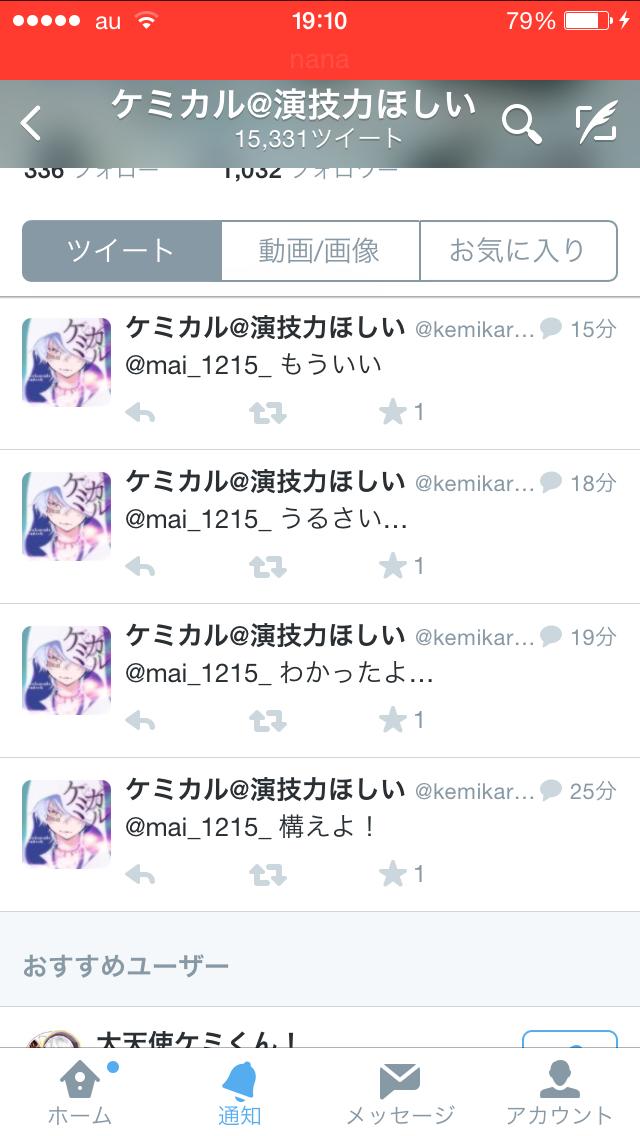Open the ホーム tab
Image resolution: width=640 pixels, height=1136 pixels.
click(80, 1092)
